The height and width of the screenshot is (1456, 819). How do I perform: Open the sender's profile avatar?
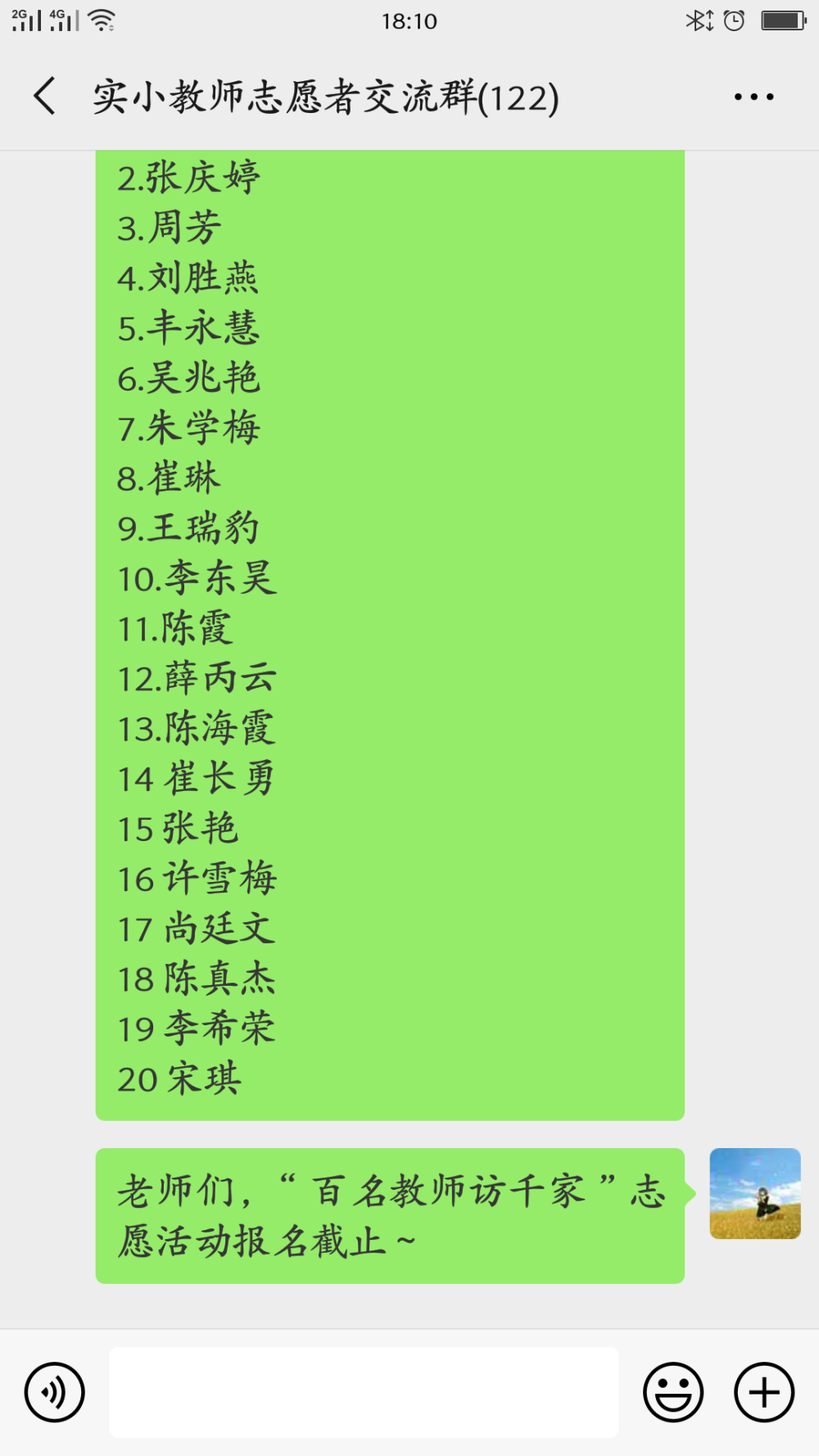click(755, 1193)
